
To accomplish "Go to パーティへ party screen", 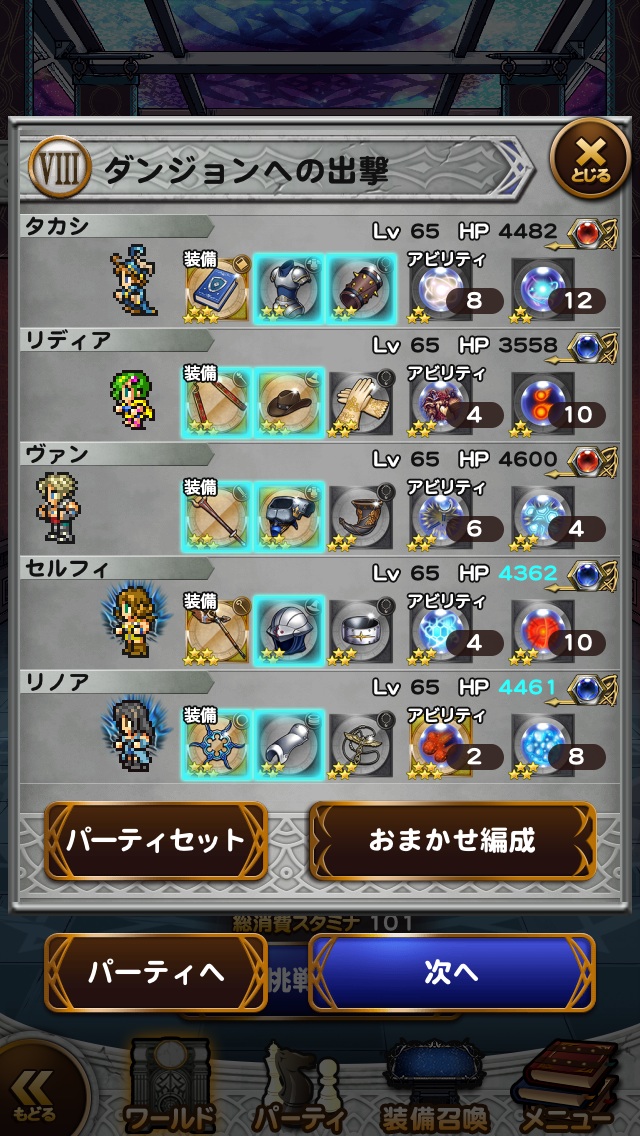I will point(156,972).
